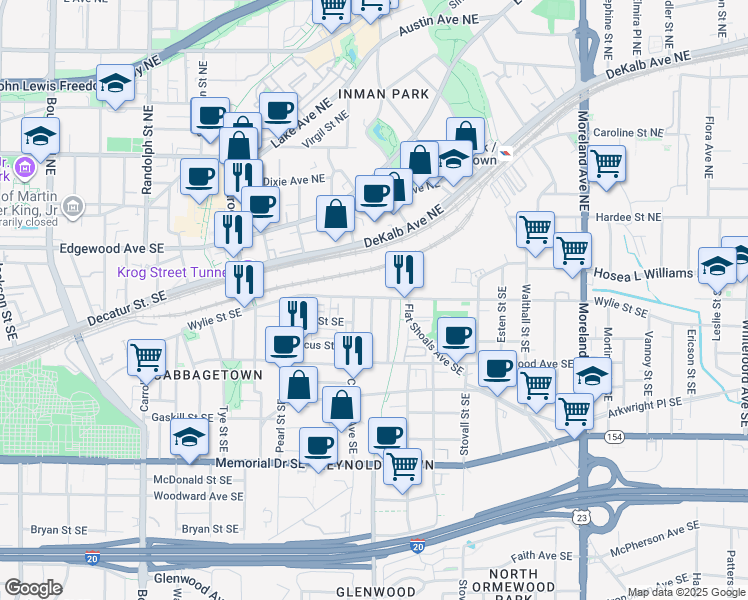Select grocery cart marker at Reynoldstown label
The image size is (748, 600).
point(402,465)
